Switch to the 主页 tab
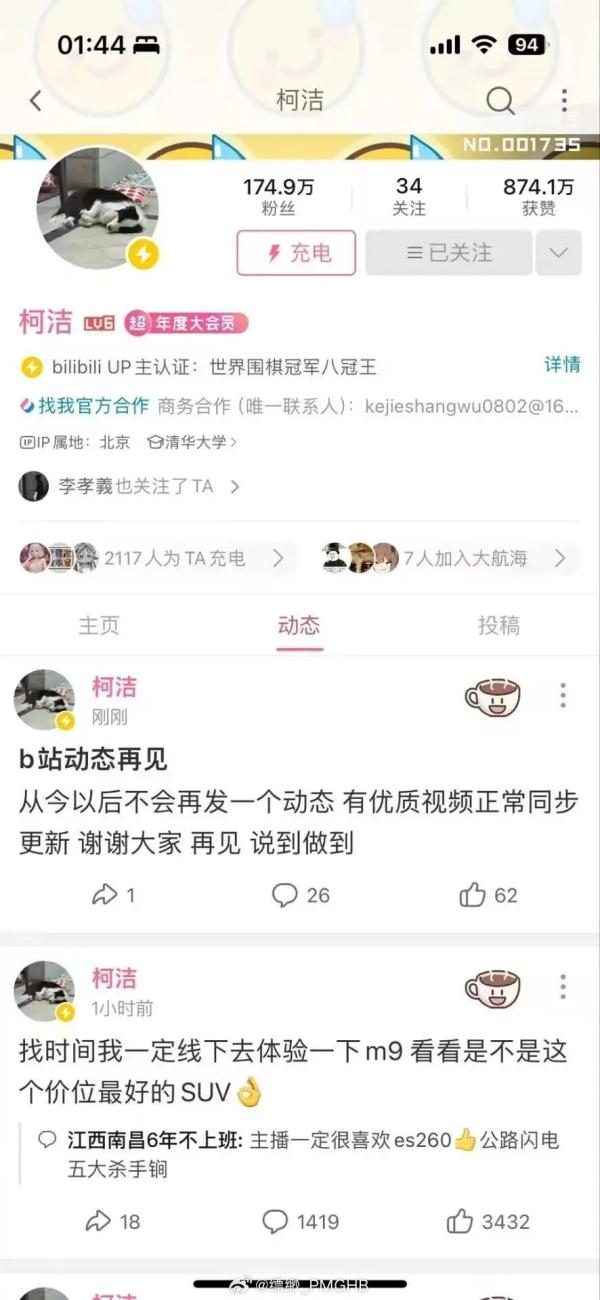Viewport: 600px width, 1300px height. [99, 626]
